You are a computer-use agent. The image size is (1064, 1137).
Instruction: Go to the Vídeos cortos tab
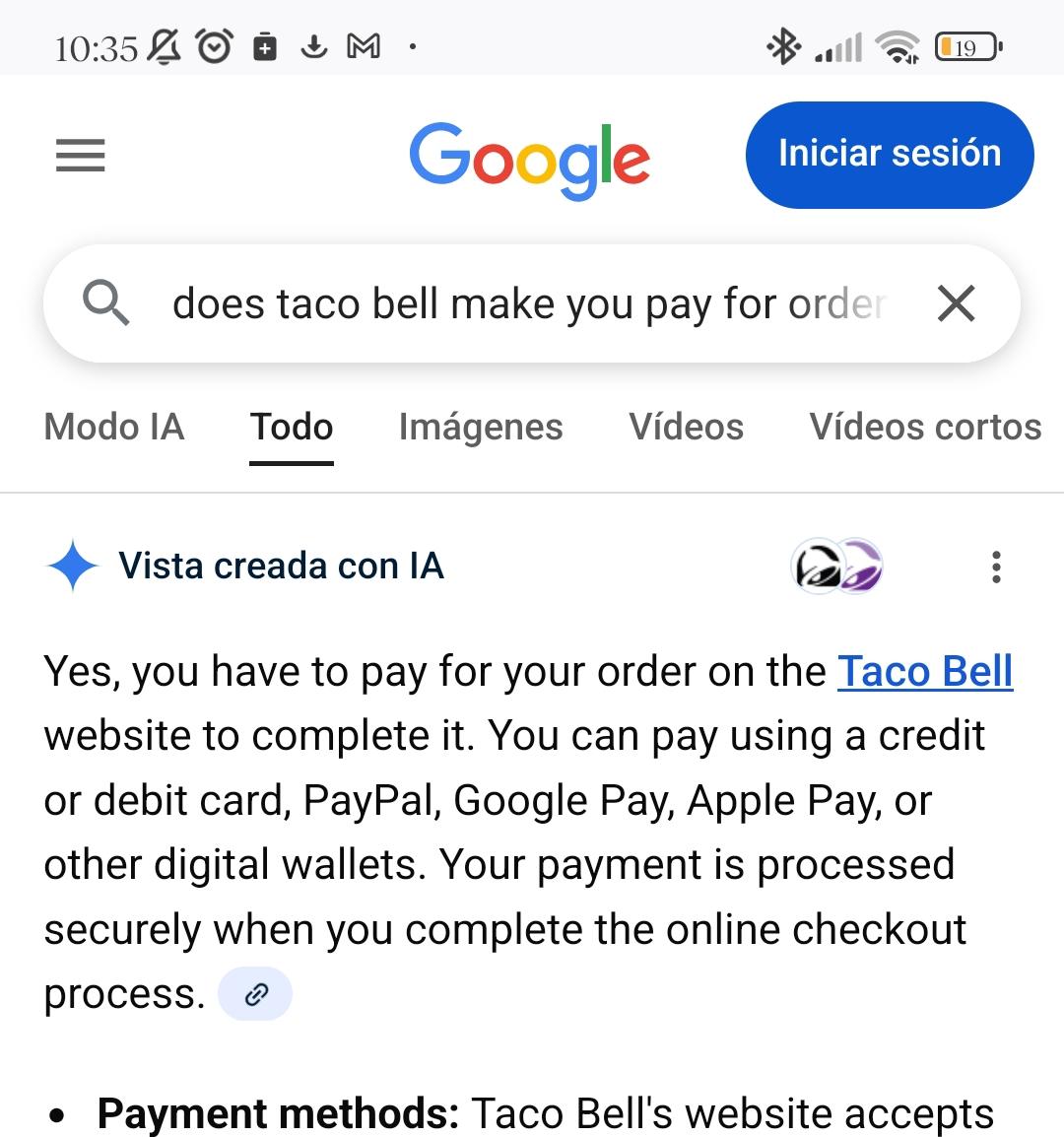coord(924,428)
